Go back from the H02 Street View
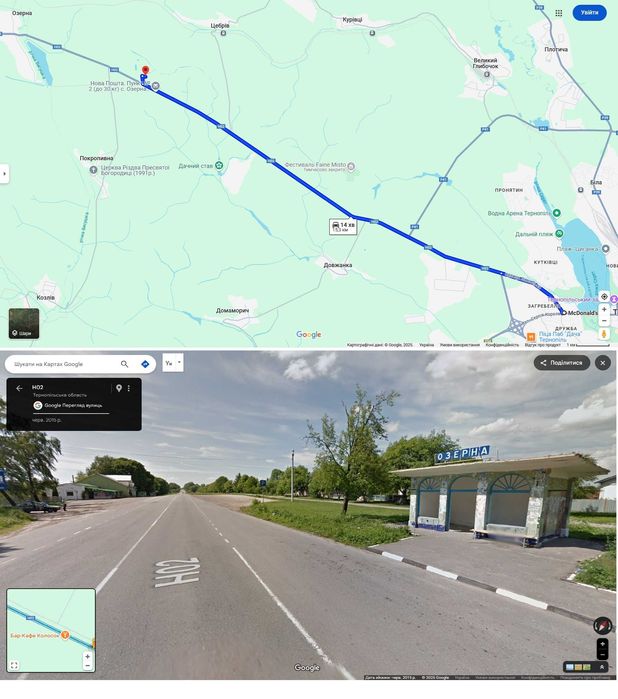 tap(19, 388)
